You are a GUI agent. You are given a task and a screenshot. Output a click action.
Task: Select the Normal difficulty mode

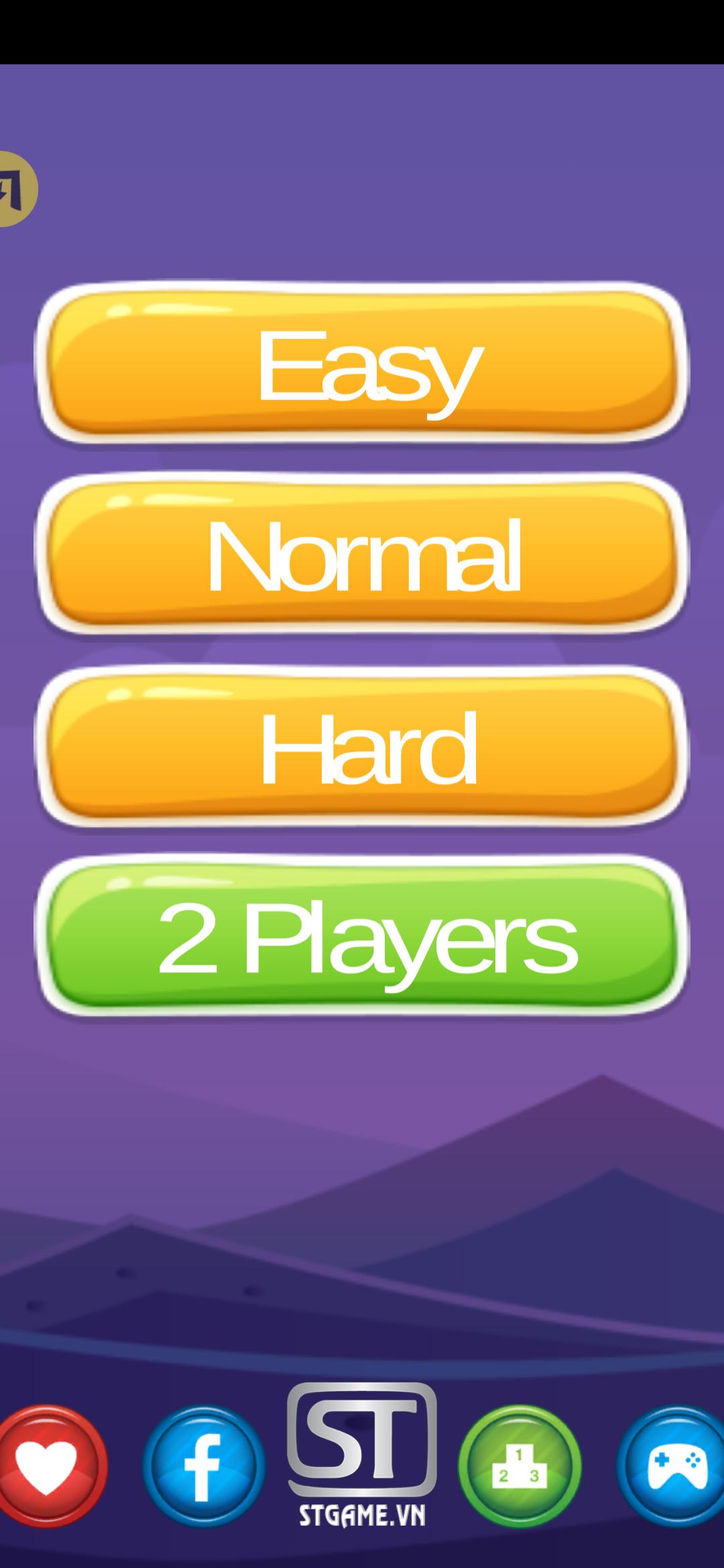362,556
